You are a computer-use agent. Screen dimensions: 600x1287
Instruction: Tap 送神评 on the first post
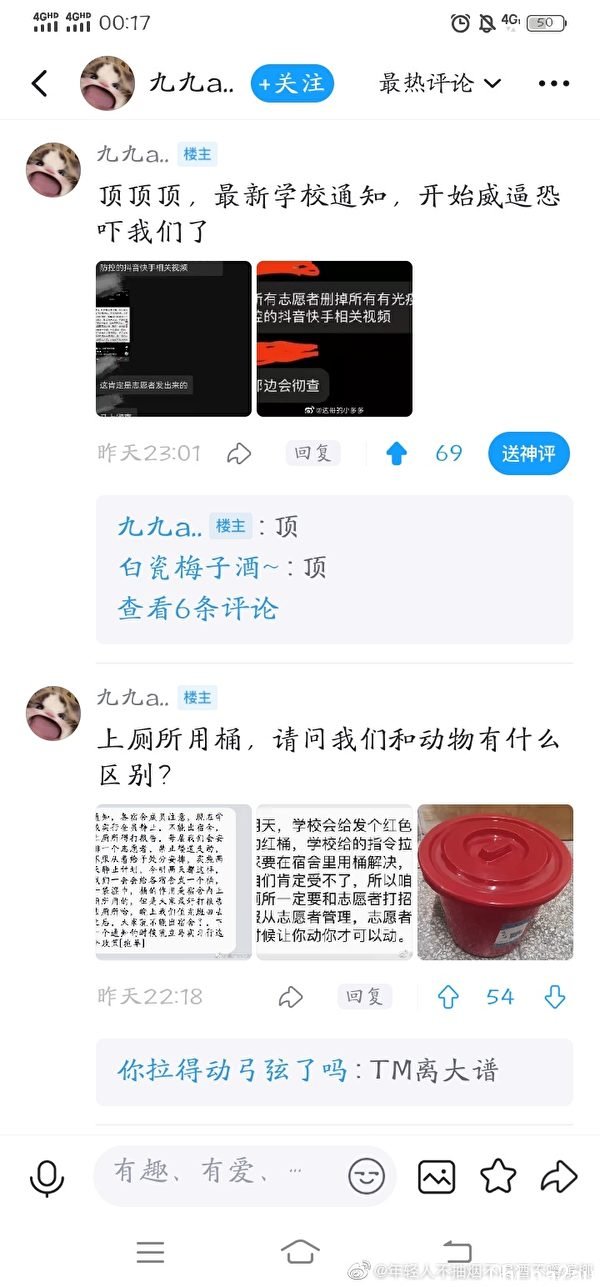529,454
